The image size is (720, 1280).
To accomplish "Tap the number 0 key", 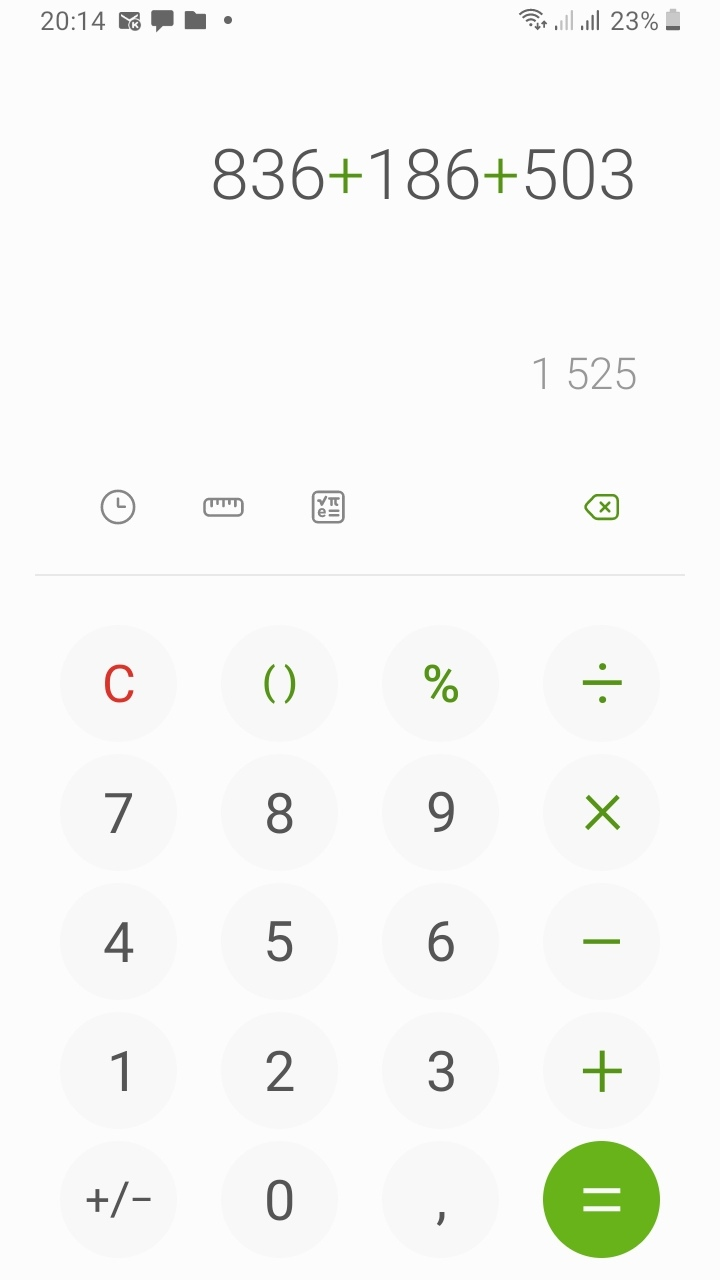I will click(279, 1199).
